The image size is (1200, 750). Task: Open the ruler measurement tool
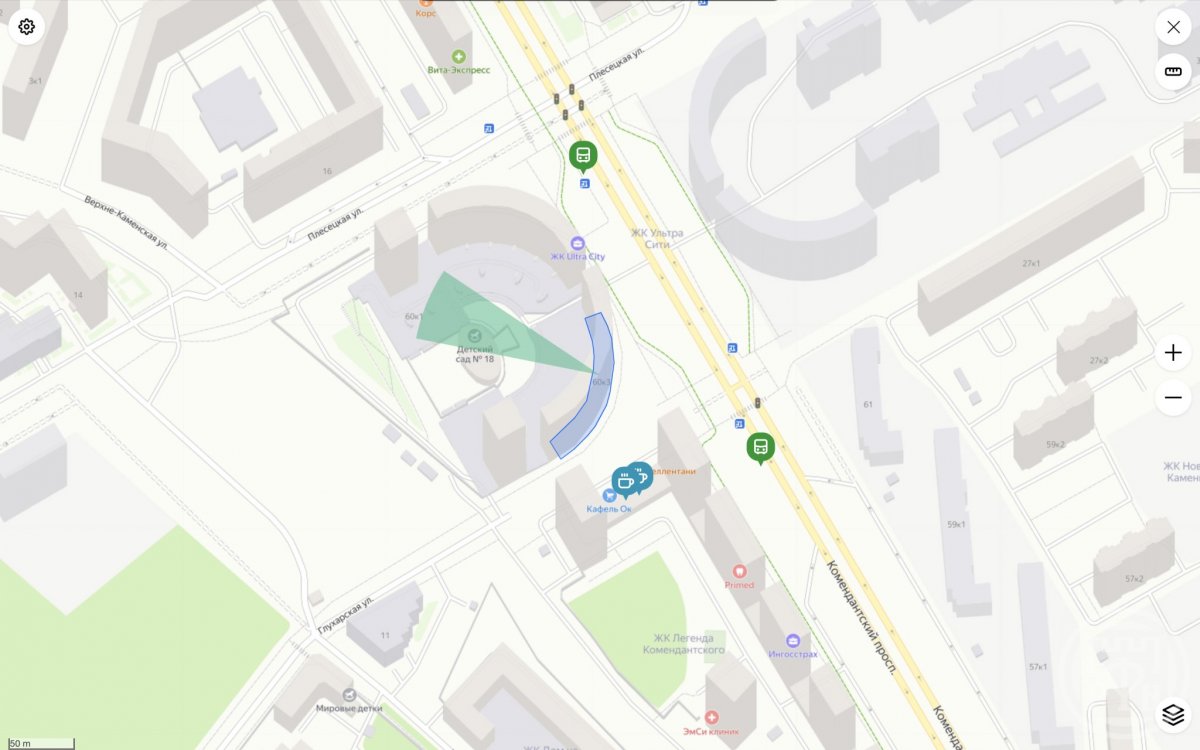pyautogui.click(x=1173, y=72)
